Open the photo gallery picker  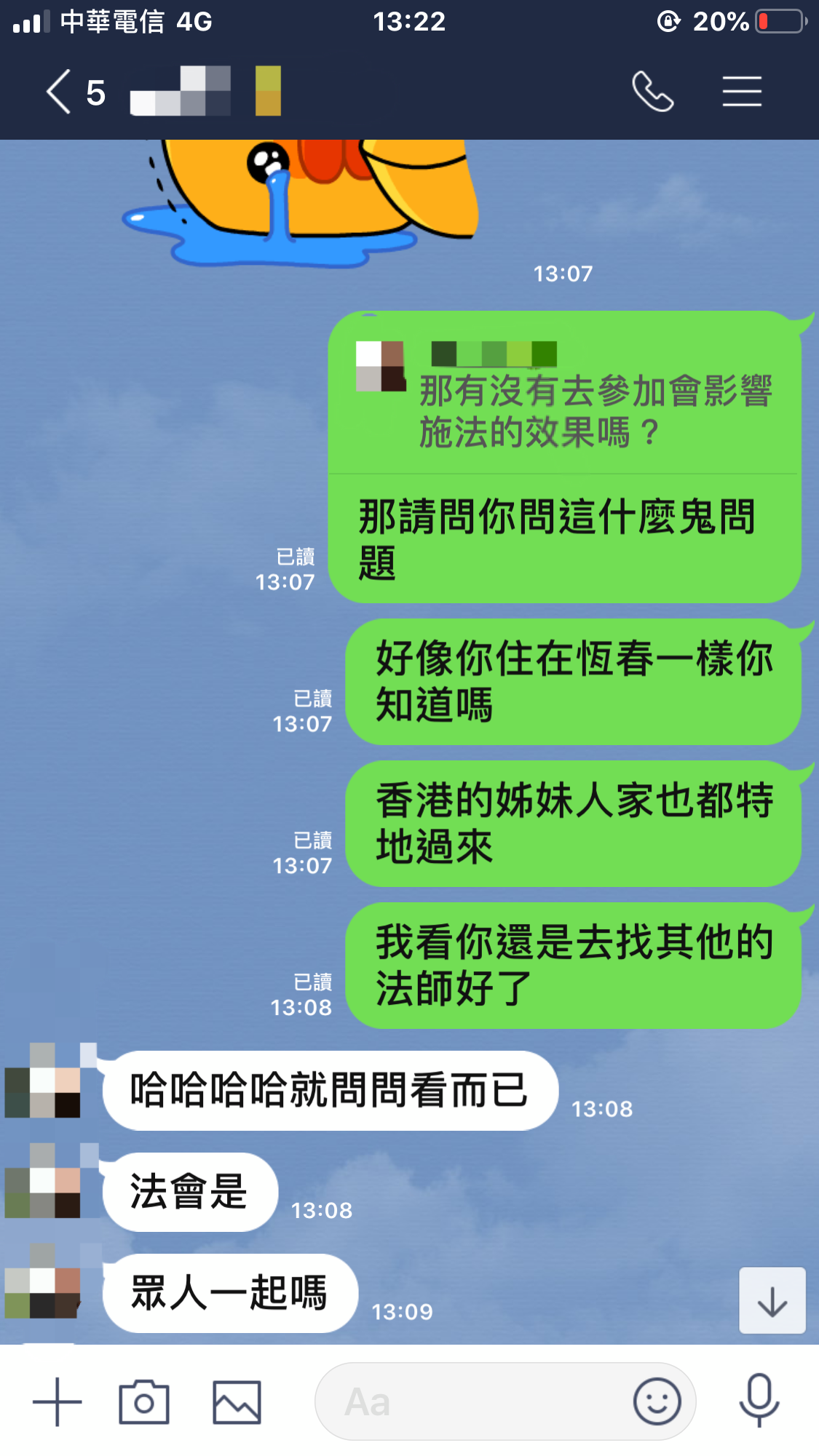(x=237, y=1401)
